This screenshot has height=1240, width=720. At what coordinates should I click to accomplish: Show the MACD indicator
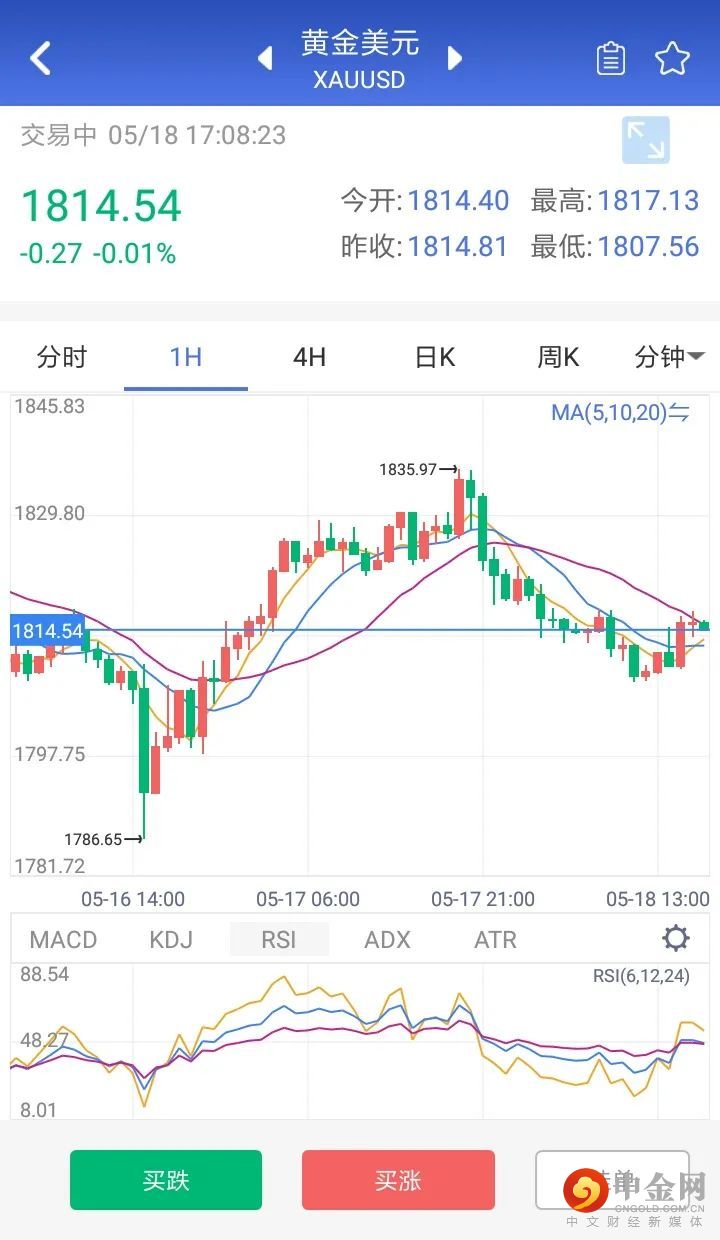pos(63,940)
